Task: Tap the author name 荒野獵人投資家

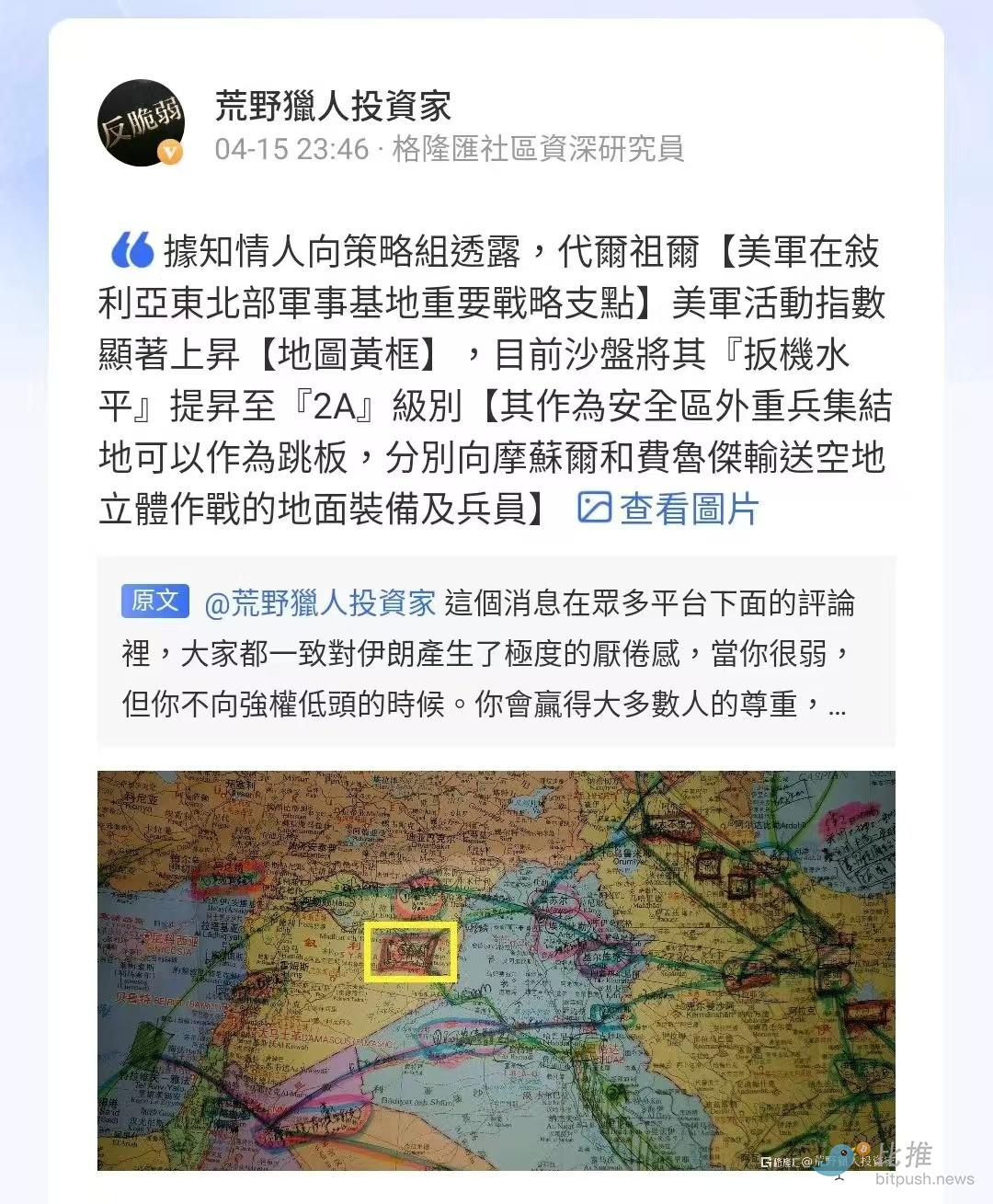Action: pyautogui.click(x=333, y=106)
